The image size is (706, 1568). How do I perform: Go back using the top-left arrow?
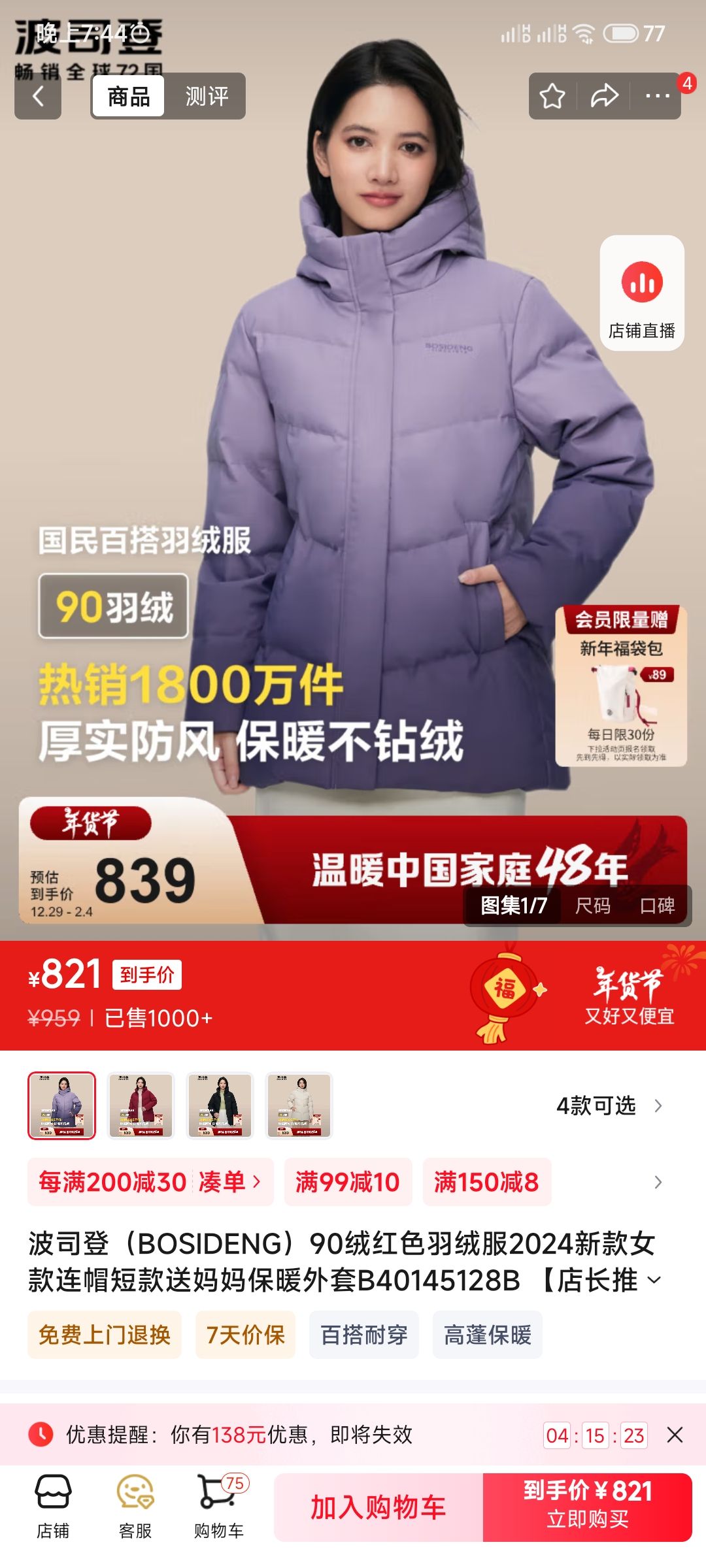pos(38,96)
